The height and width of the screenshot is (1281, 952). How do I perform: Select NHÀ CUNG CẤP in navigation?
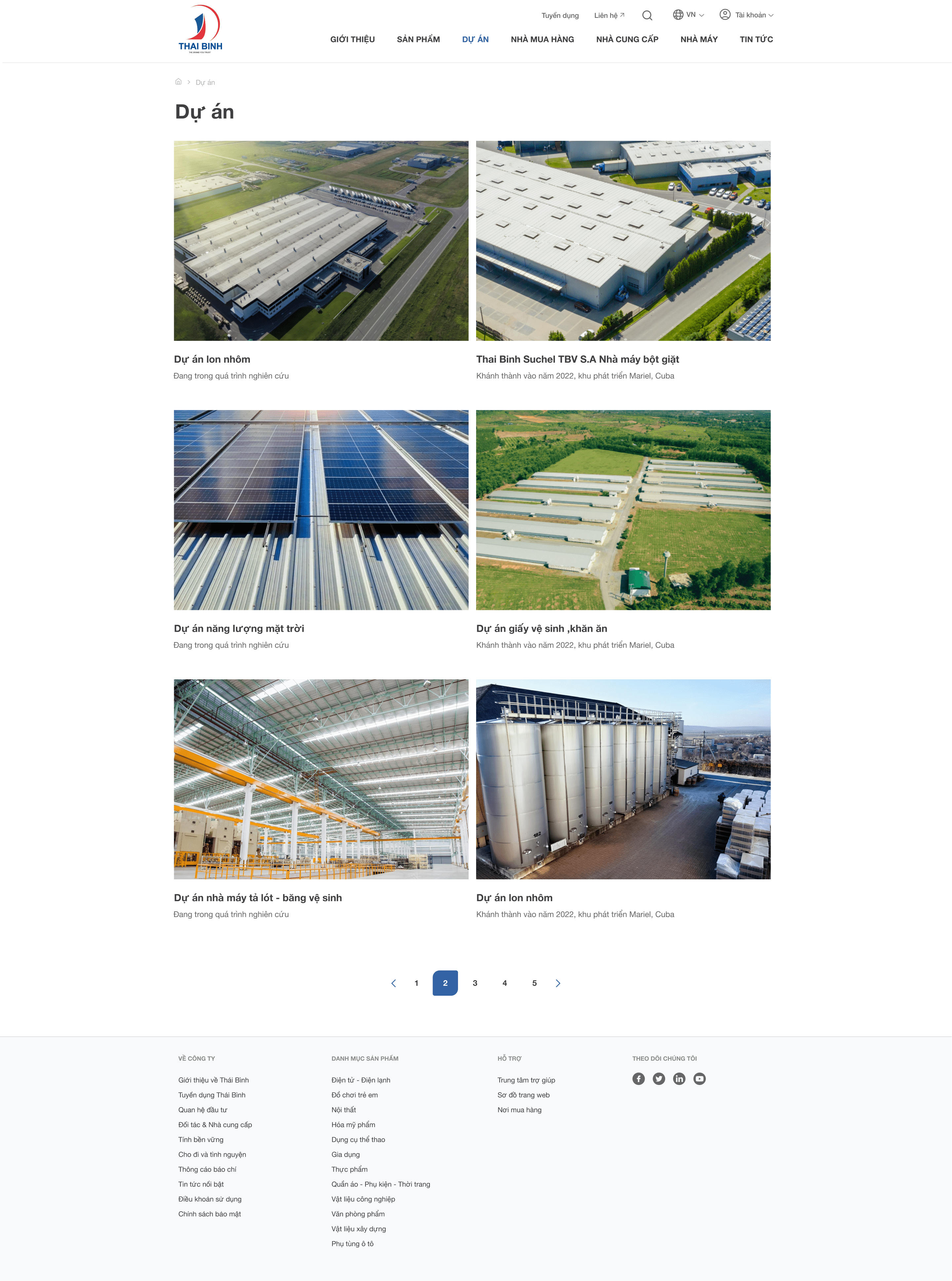click(x=627, y=39)
